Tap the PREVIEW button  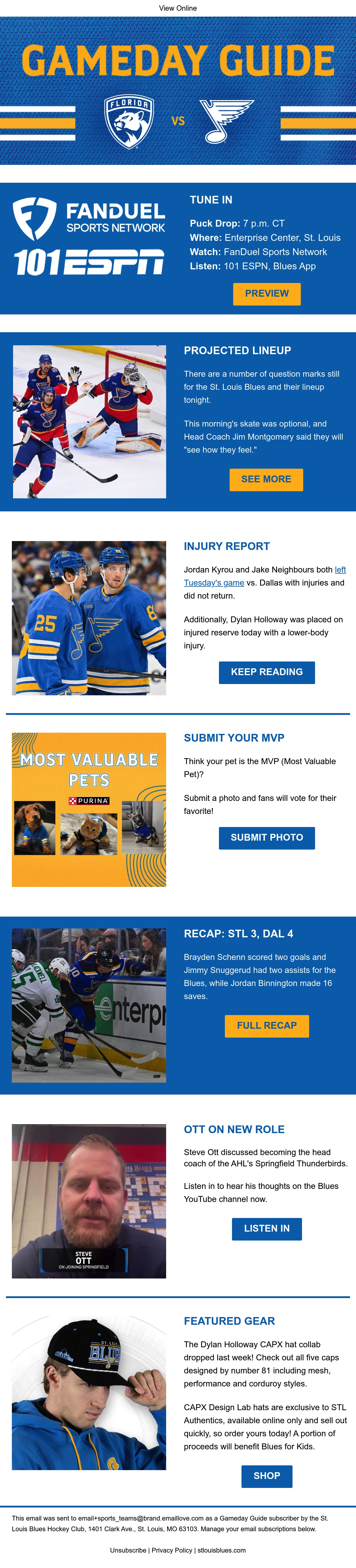[266, 293]
